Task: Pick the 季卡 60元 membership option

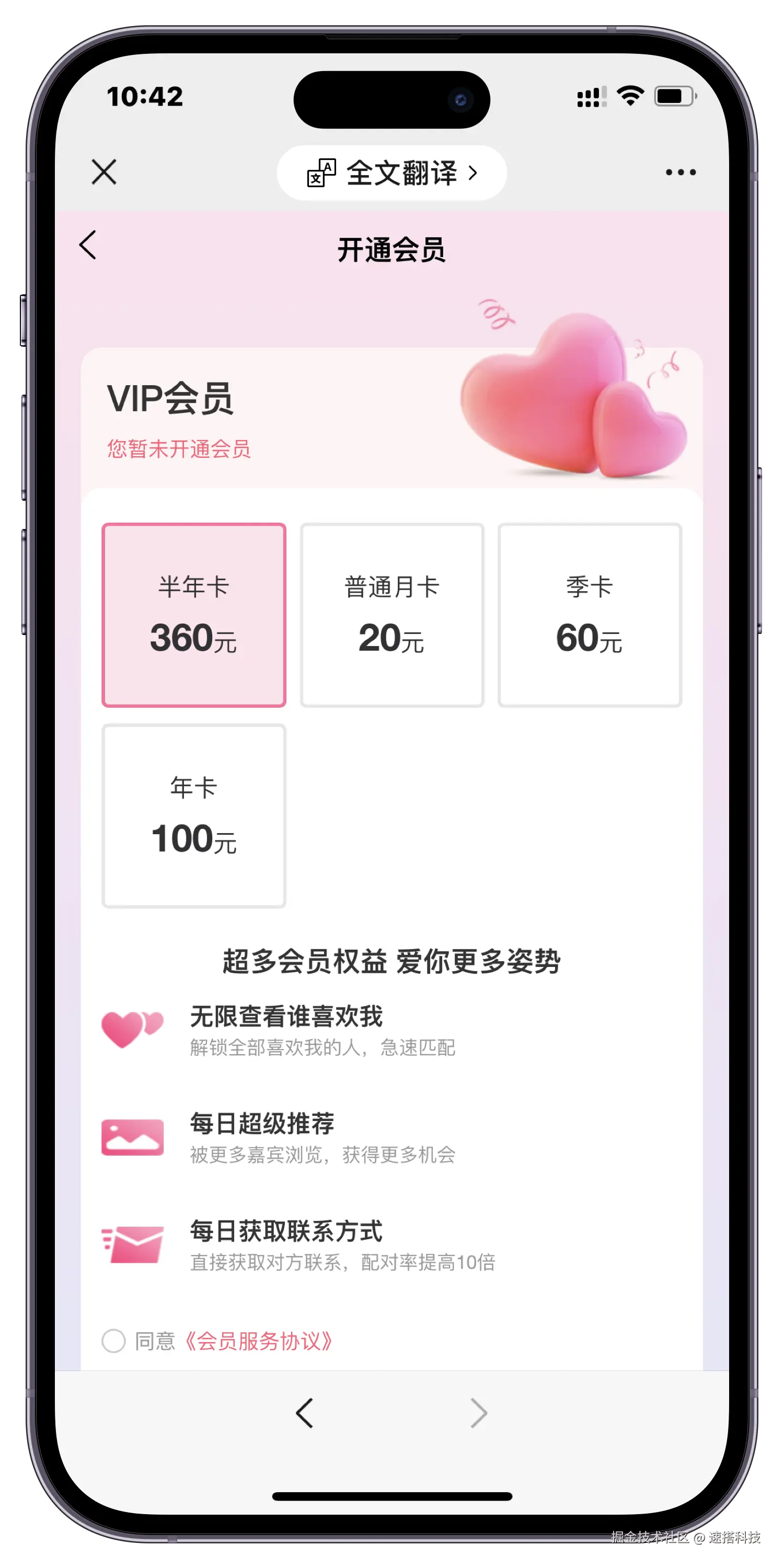Action: [x=589, y=615]
